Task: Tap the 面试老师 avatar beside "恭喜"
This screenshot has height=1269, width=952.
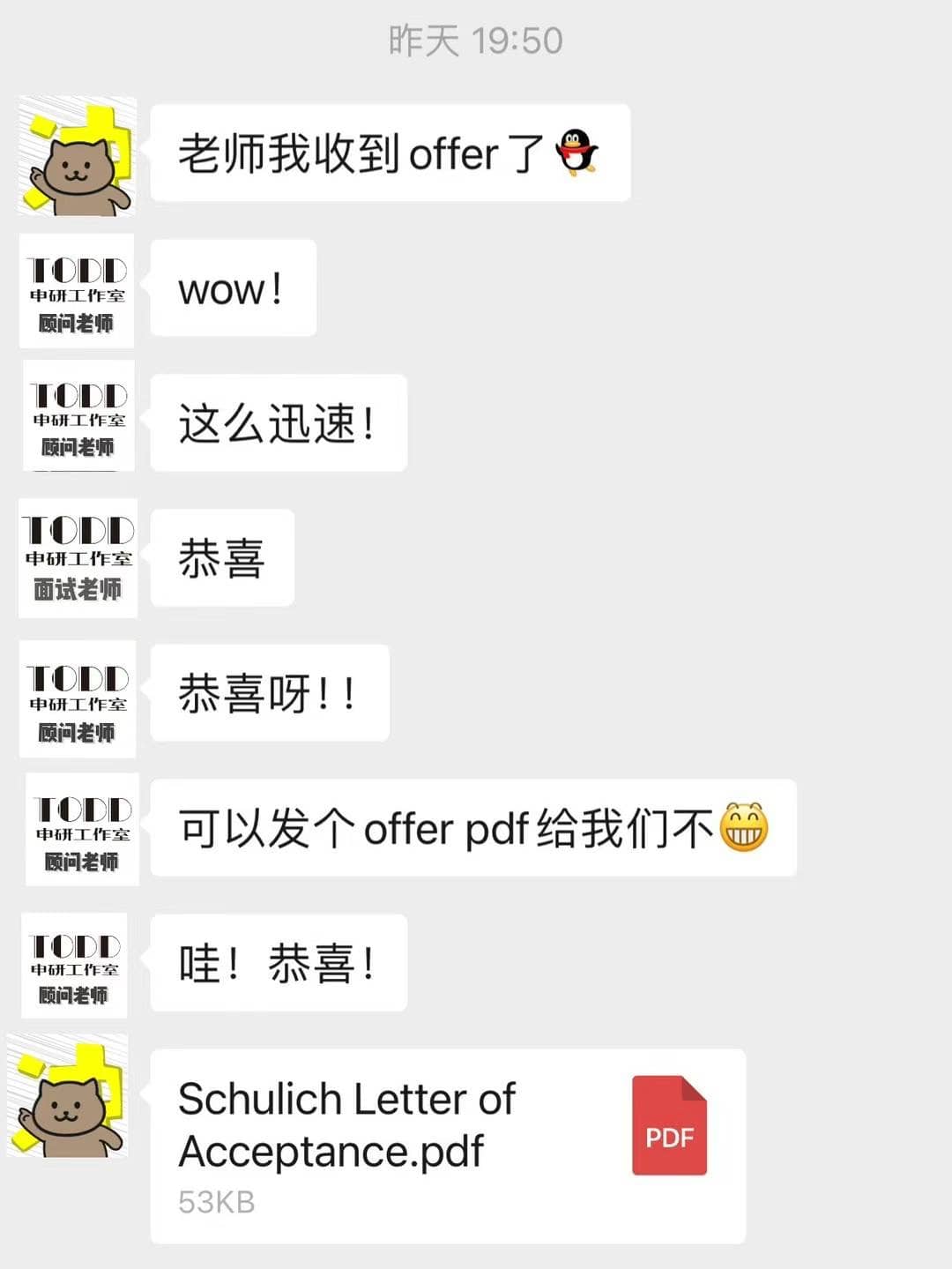Action: 78,557
